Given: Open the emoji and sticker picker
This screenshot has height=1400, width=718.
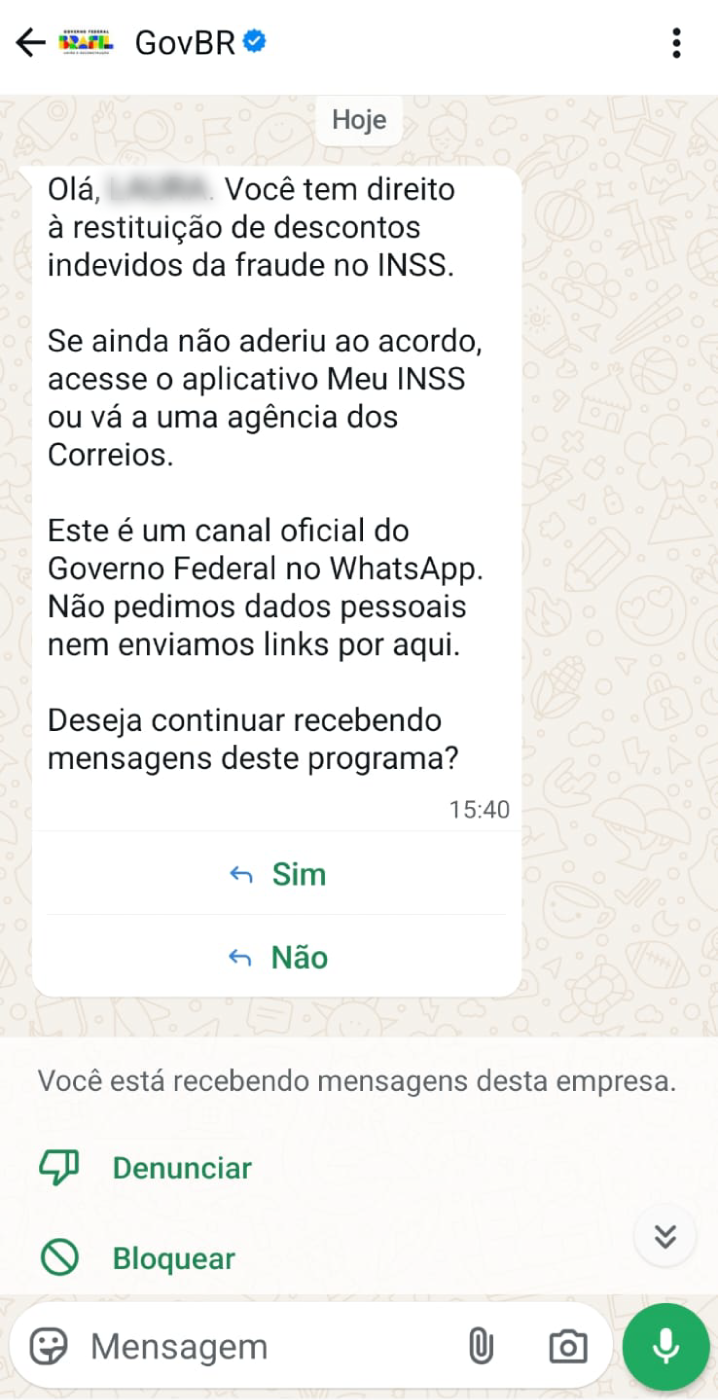Looking at the screenshot, I should point(48,1347).
